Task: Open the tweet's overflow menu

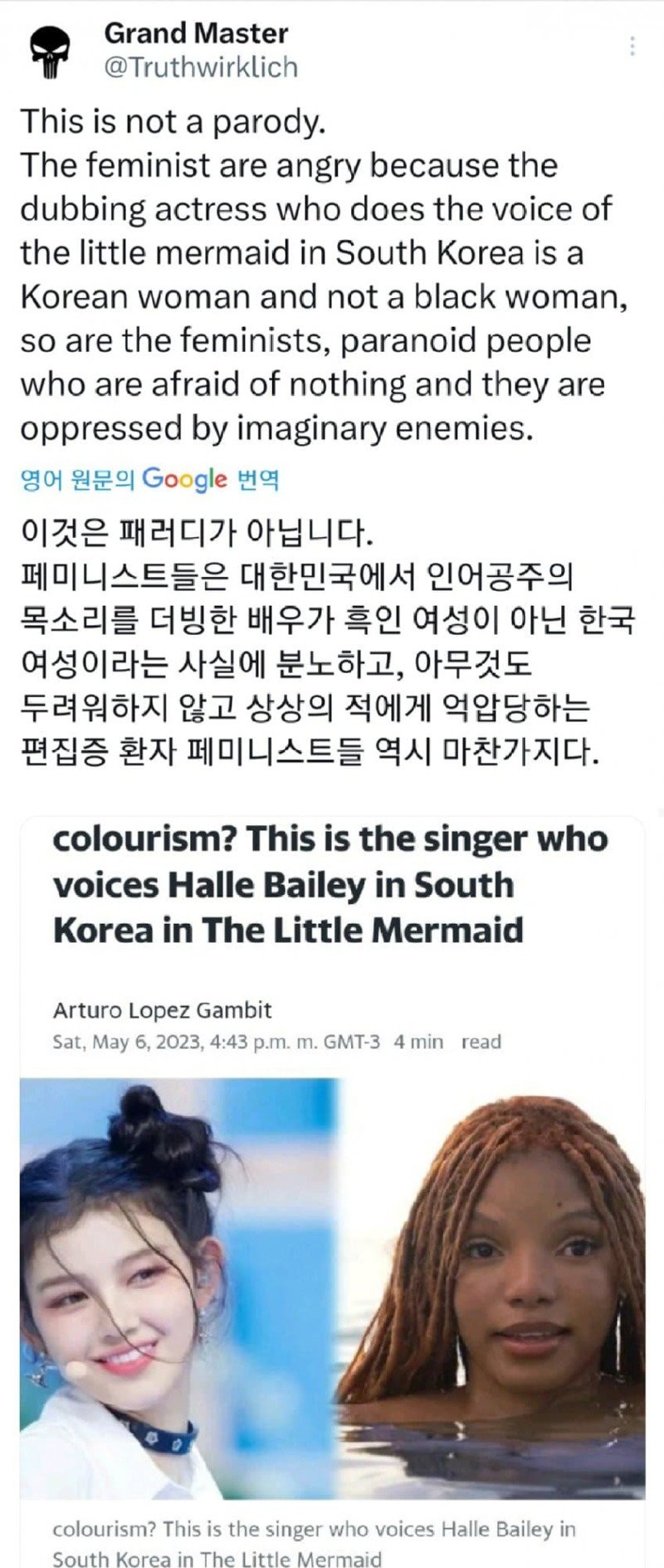Action: tap(632, 46)
